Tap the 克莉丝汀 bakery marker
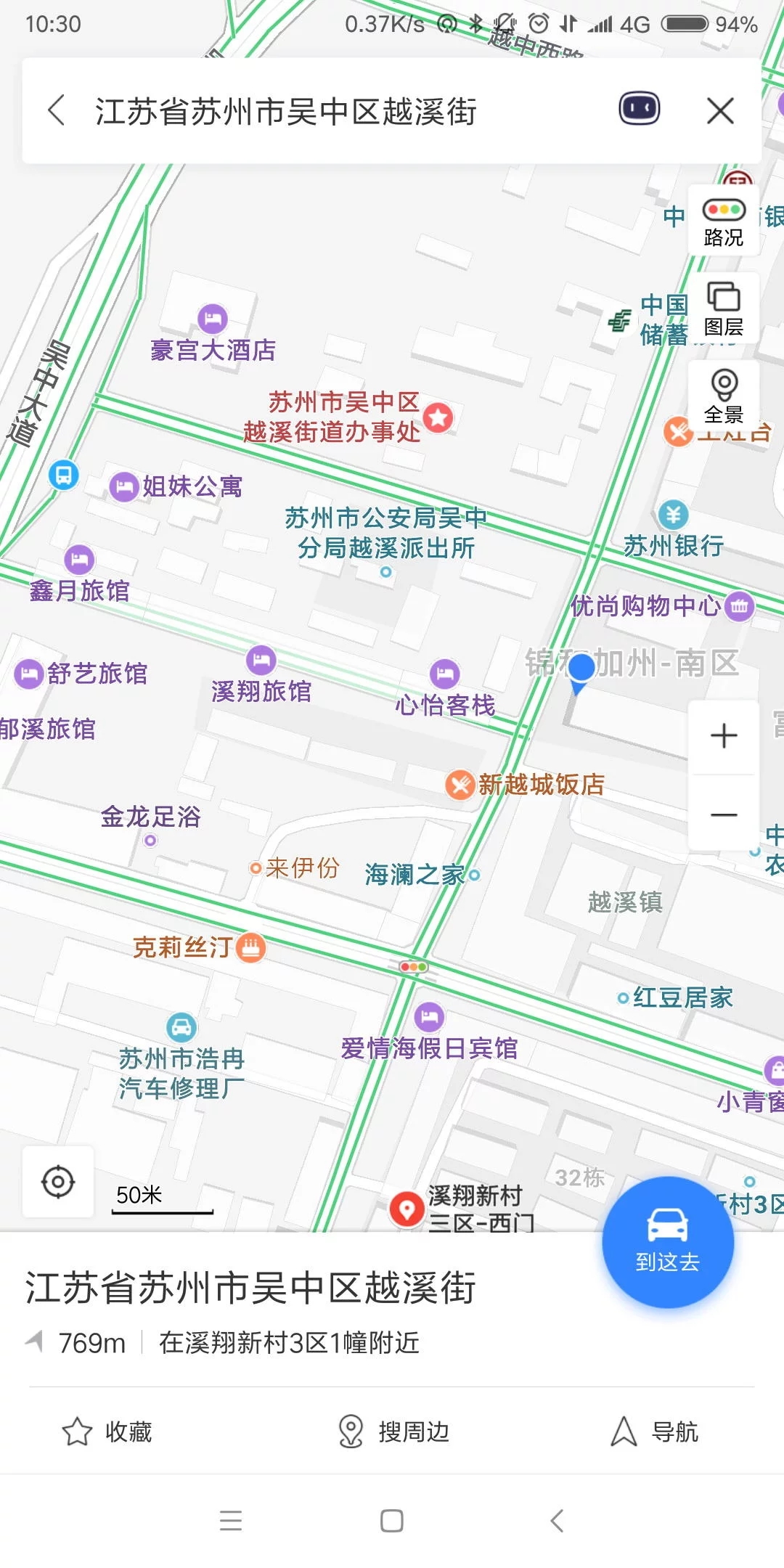The height and width of the screenshot is (1568, 784). [x=250, y=946]
